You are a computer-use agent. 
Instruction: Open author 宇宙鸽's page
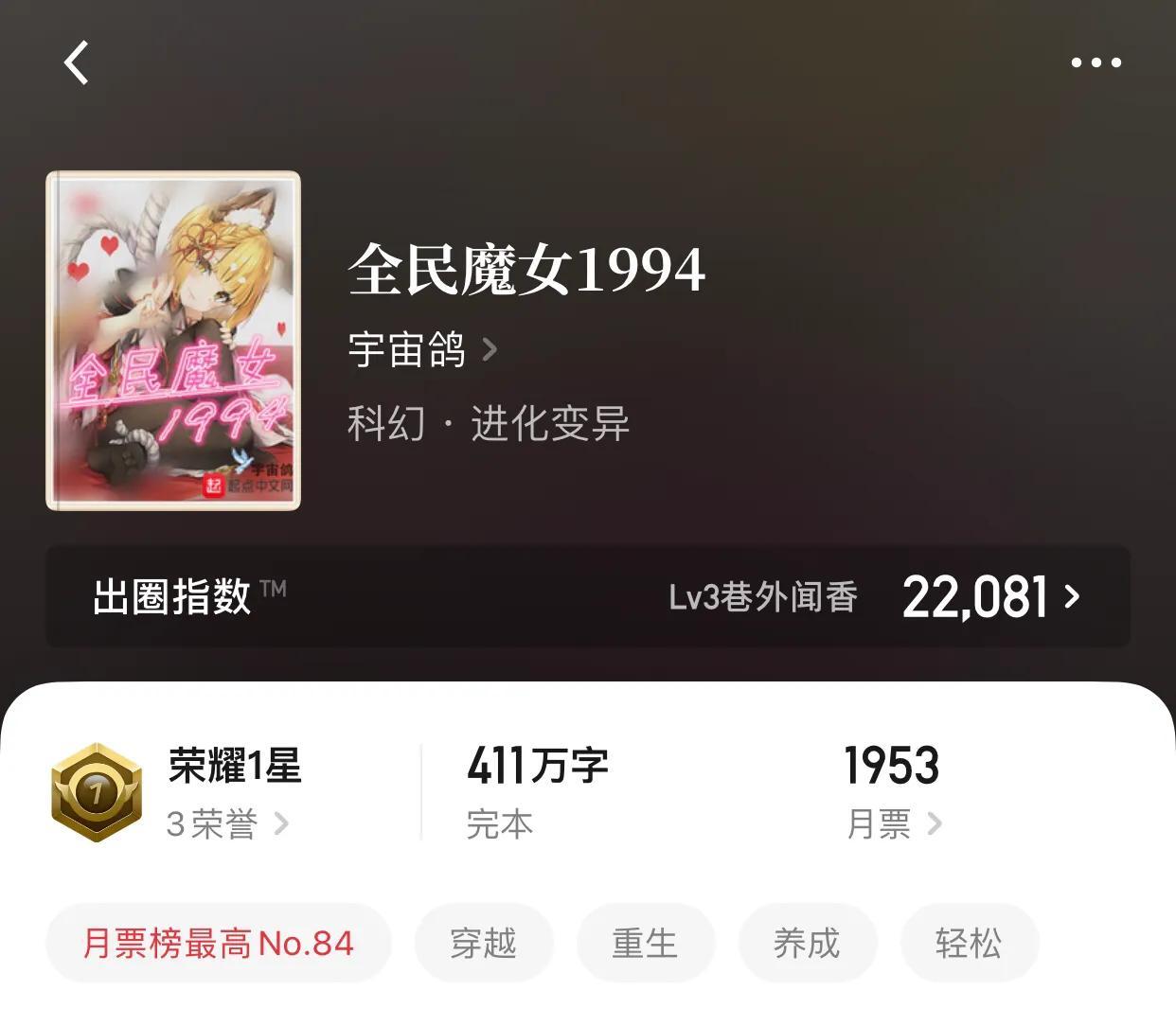[x=421, y=350]
